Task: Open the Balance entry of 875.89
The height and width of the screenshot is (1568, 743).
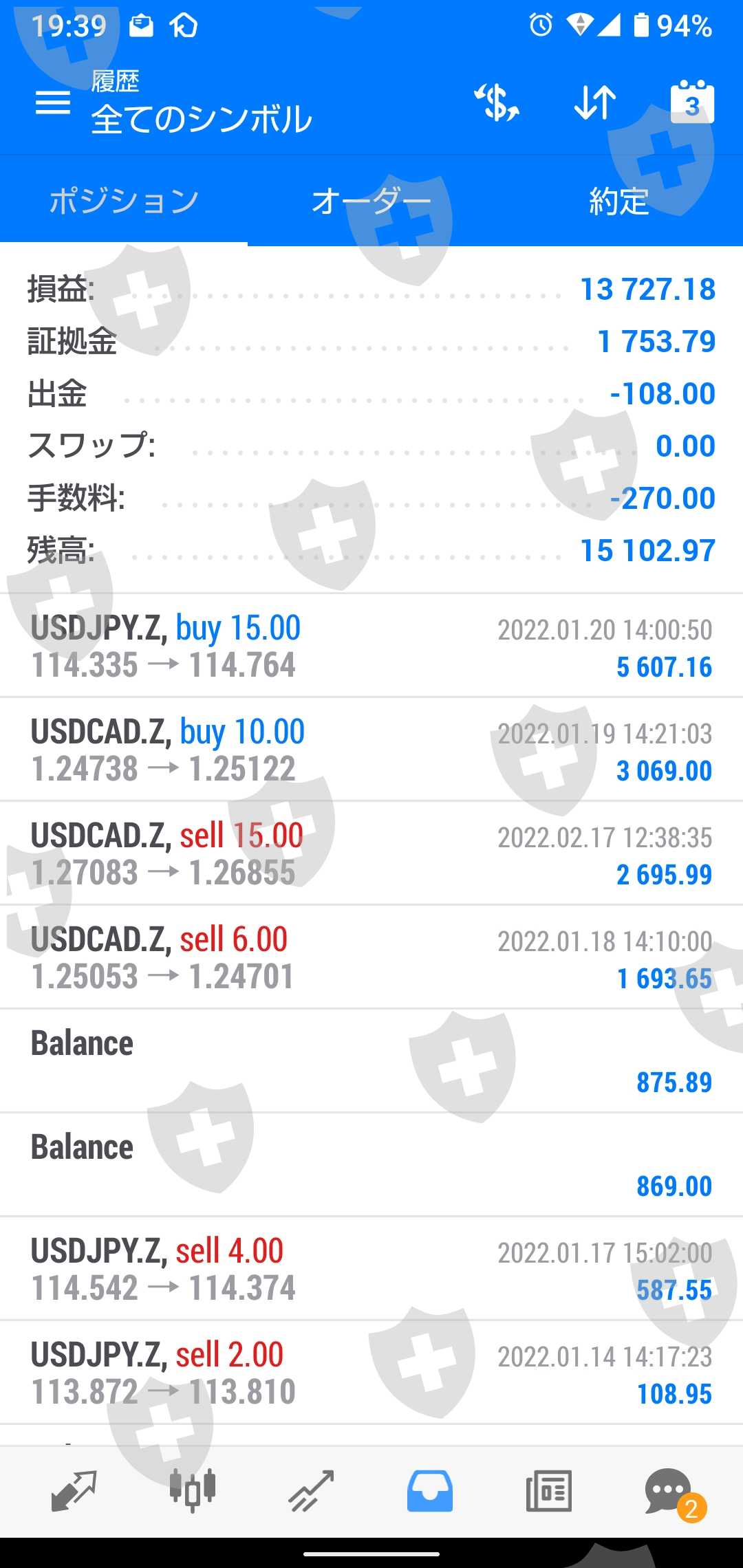Action: (x=371, y=1061)
